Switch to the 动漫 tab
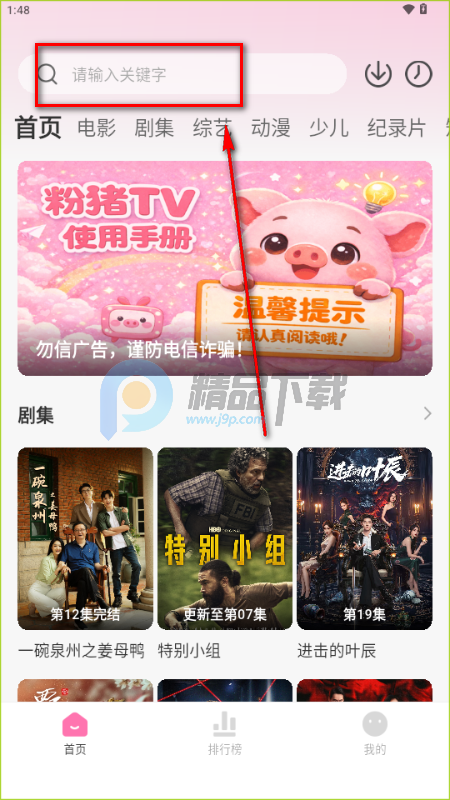Viewport: 450px width, 800px height. pos(270,128)
